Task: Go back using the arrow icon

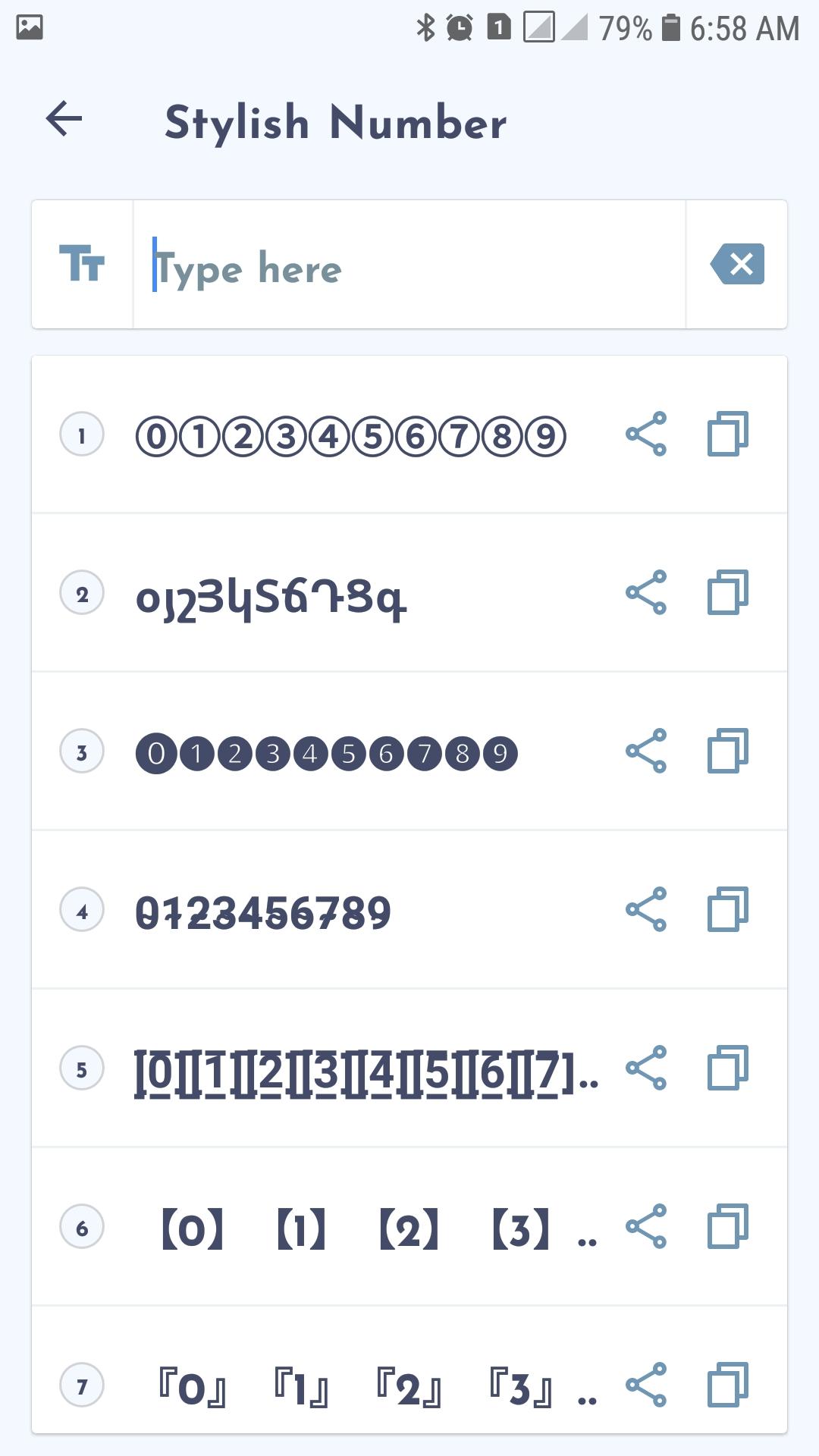Action: (x=64, y=119)
